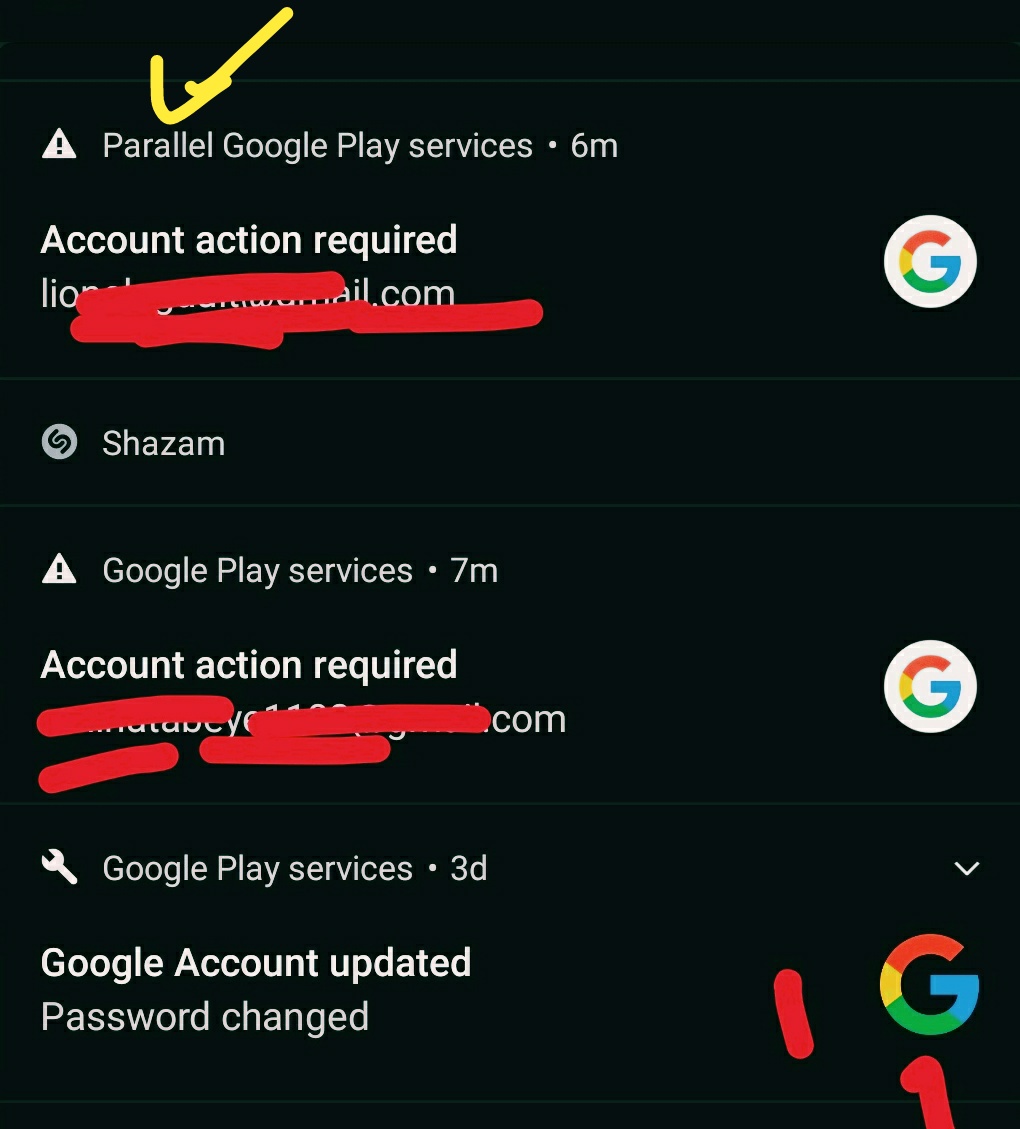1020x1129 pixels.
Task: Open the Shazam notification
Action: (163, 443)
